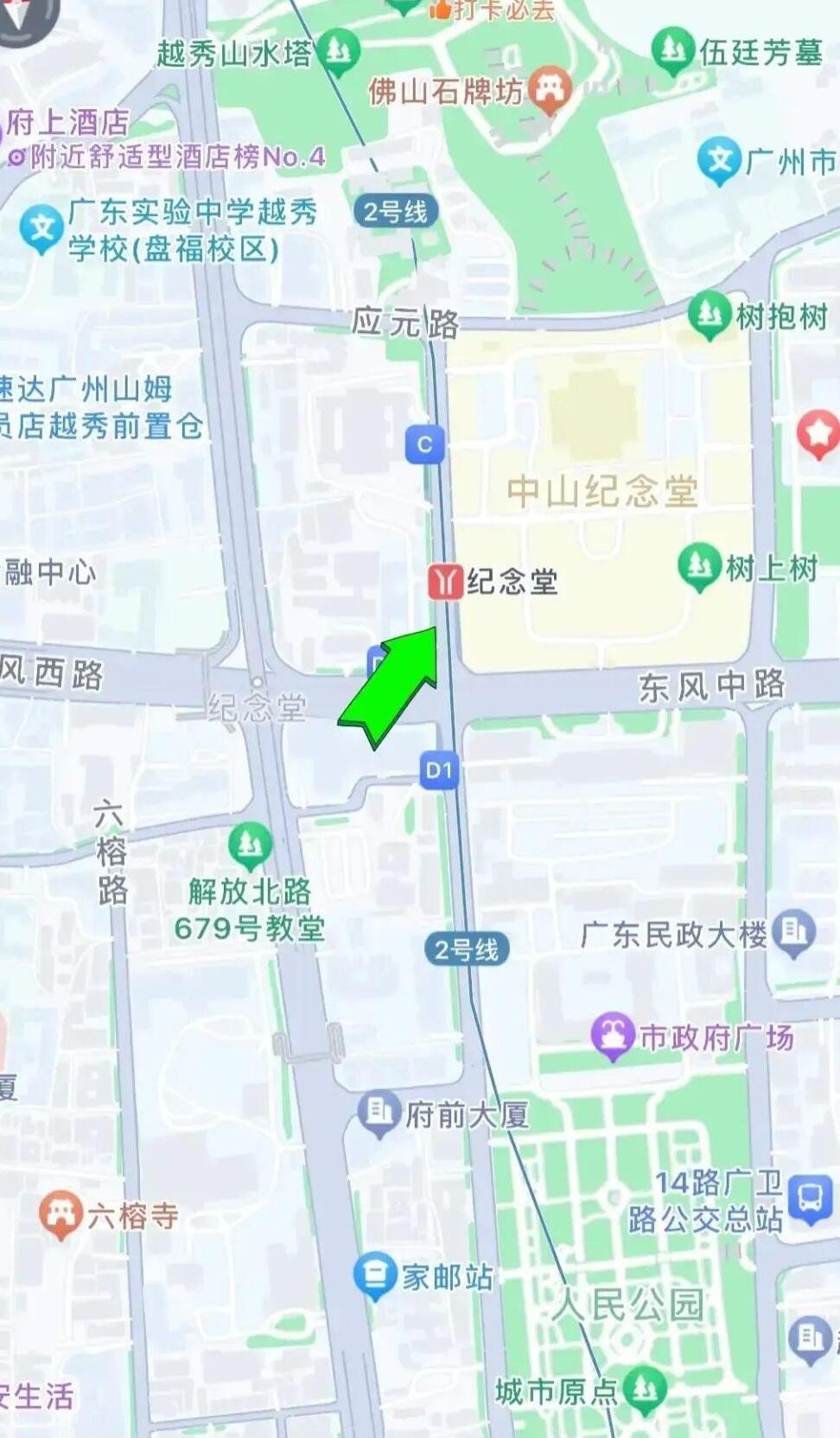The width and height of the screenshot is (840, 1438).
Task: Tap the 家邮站 station marker
Action: [375, 1275]
